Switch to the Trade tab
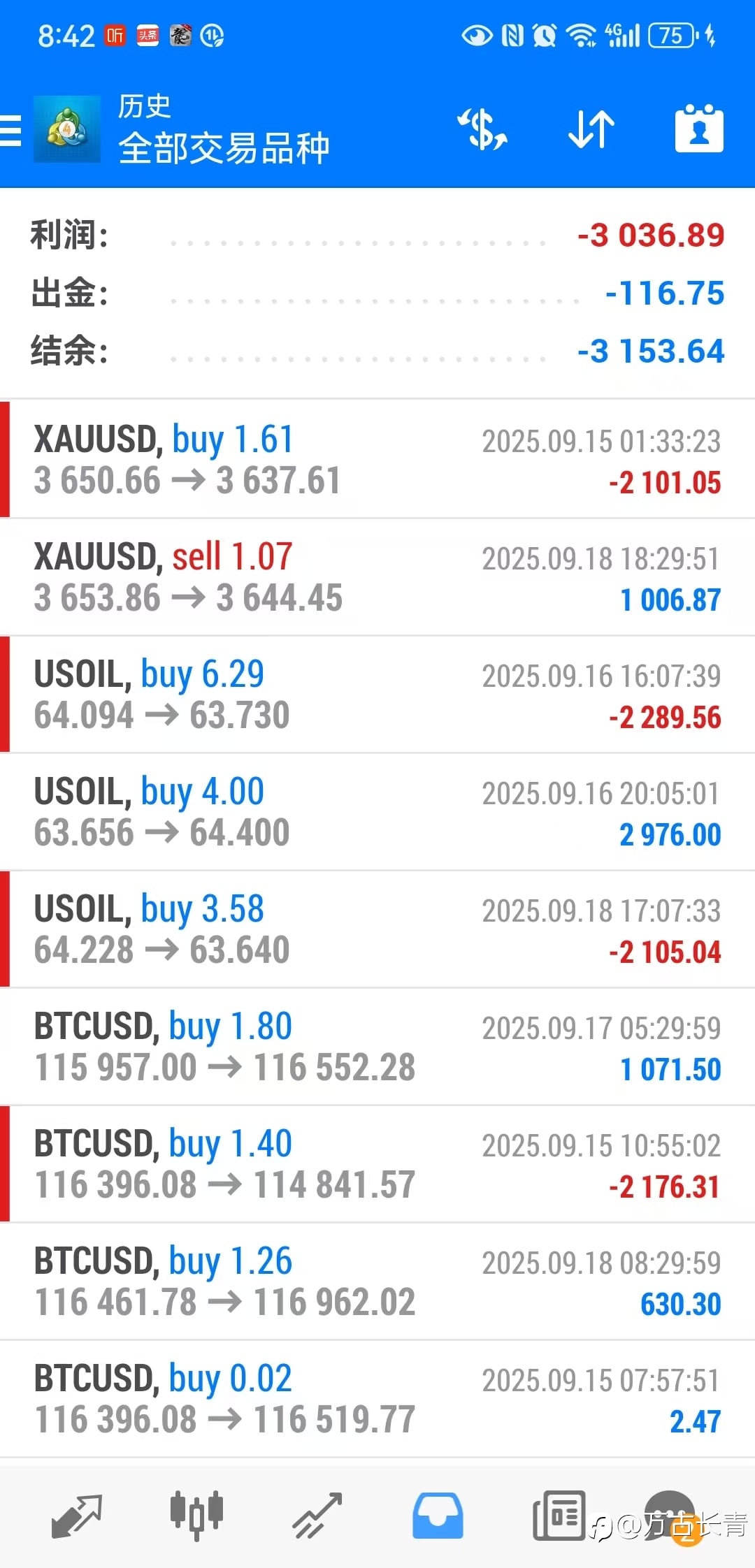The image size is (755, 1568). (317, 1515)
